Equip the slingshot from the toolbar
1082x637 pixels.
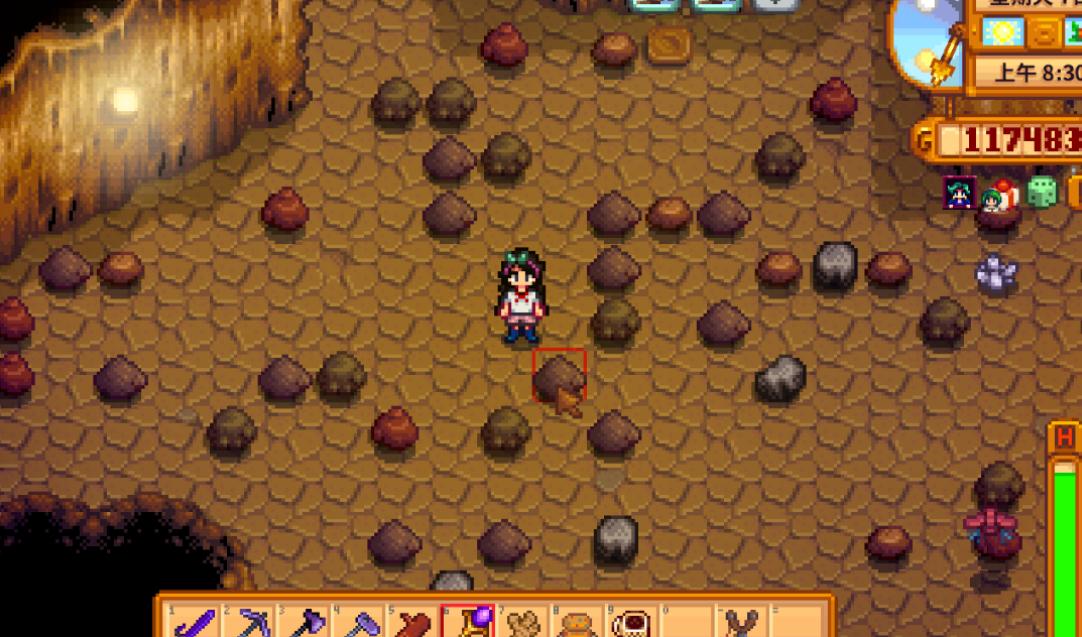pos(741,624)
